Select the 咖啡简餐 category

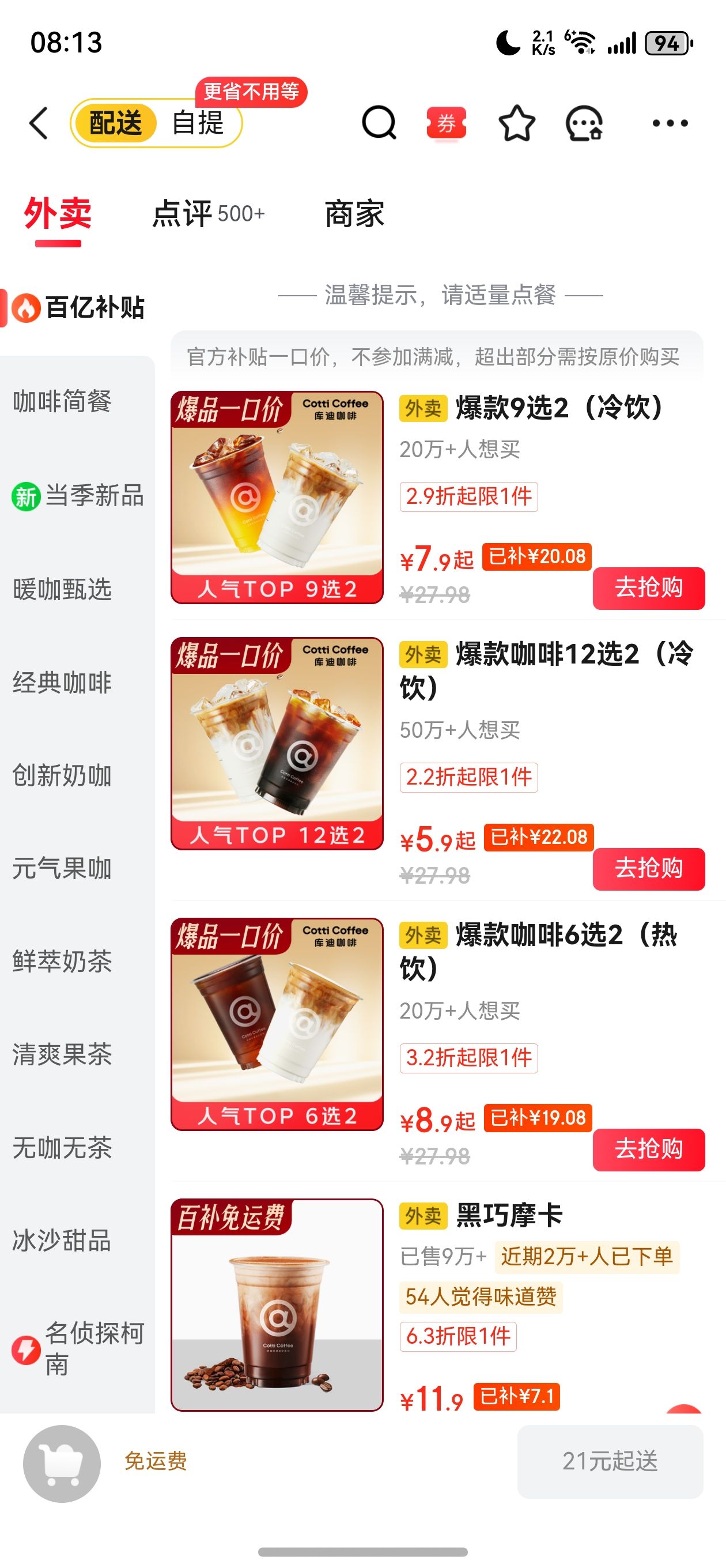62,402
